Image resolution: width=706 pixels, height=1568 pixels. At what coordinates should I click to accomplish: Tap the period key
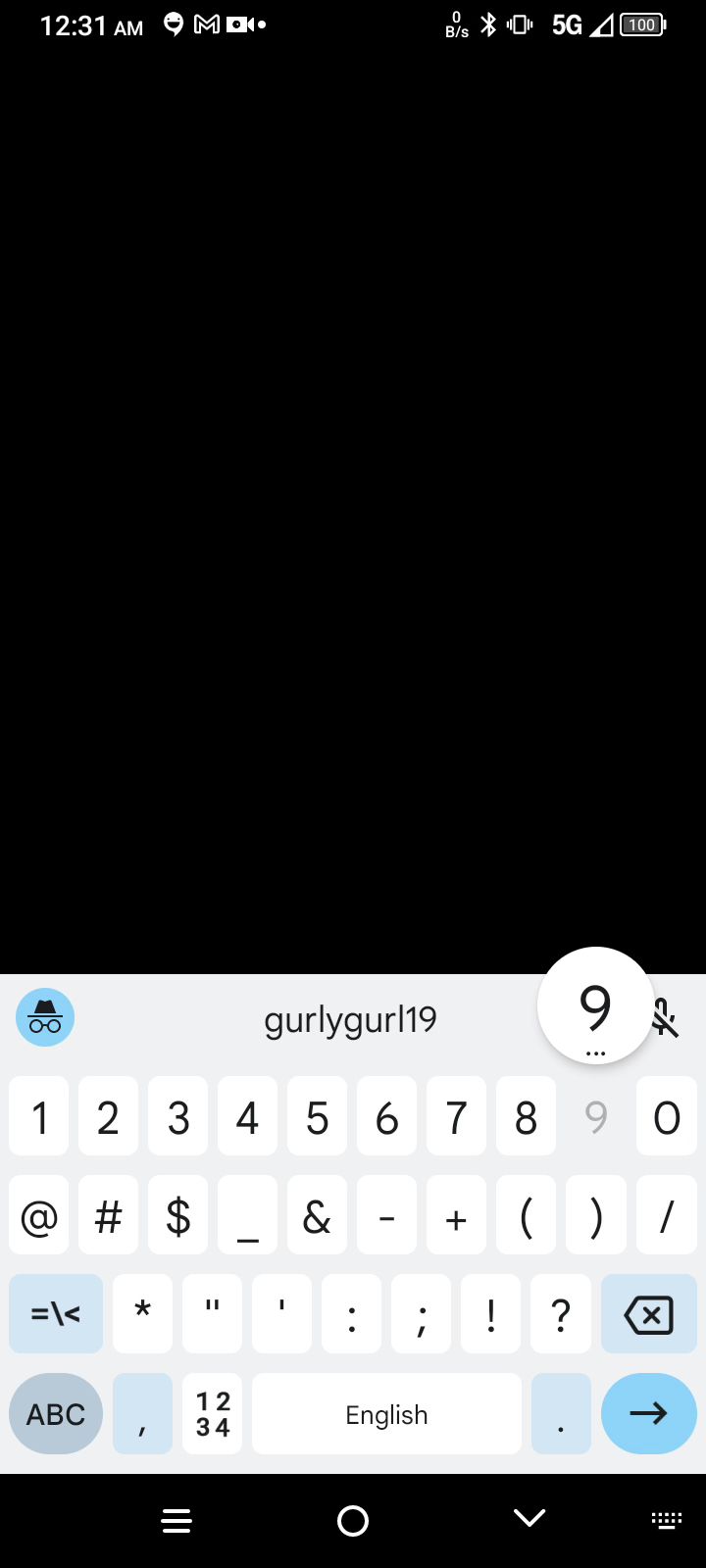561,1414
